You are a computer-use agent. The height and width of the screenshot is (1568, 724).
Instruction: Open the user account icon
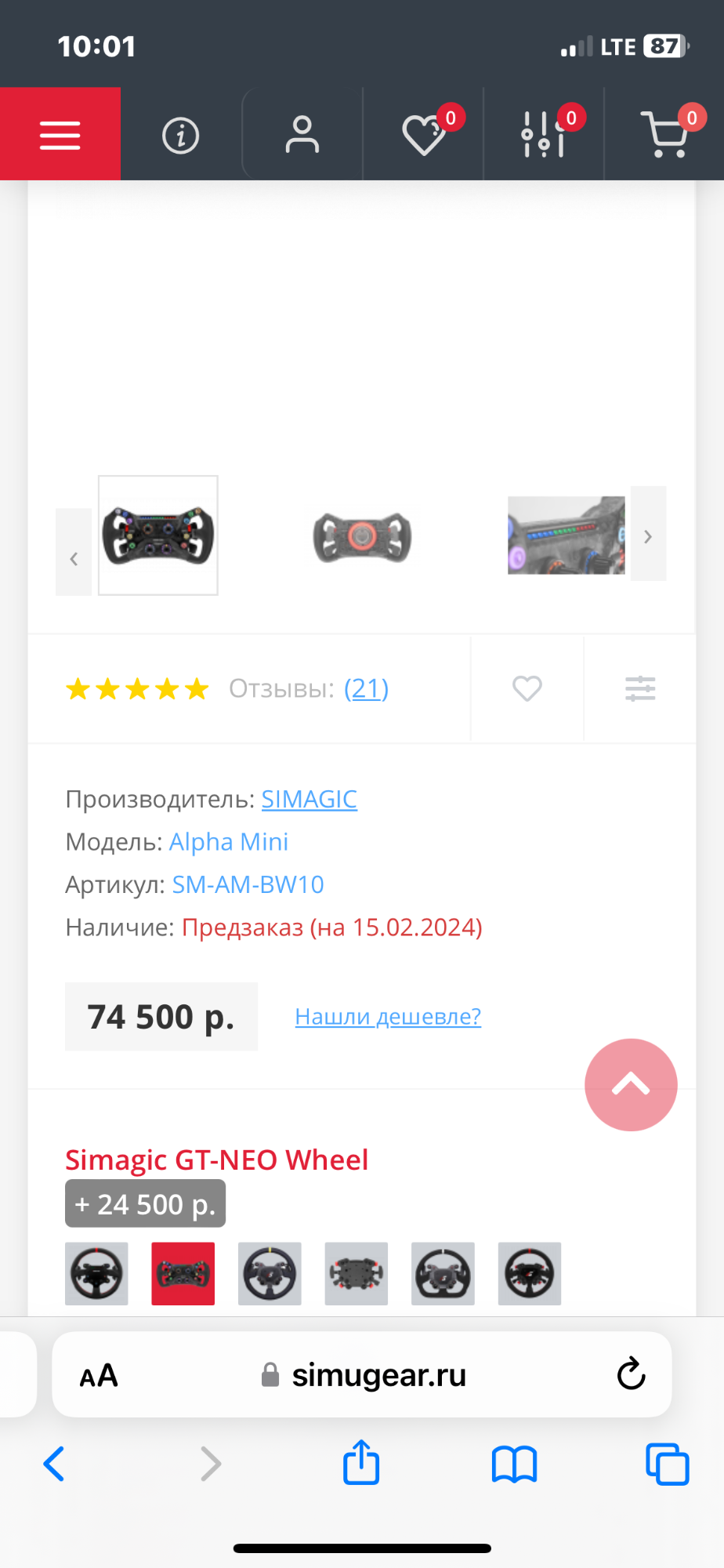302,135
